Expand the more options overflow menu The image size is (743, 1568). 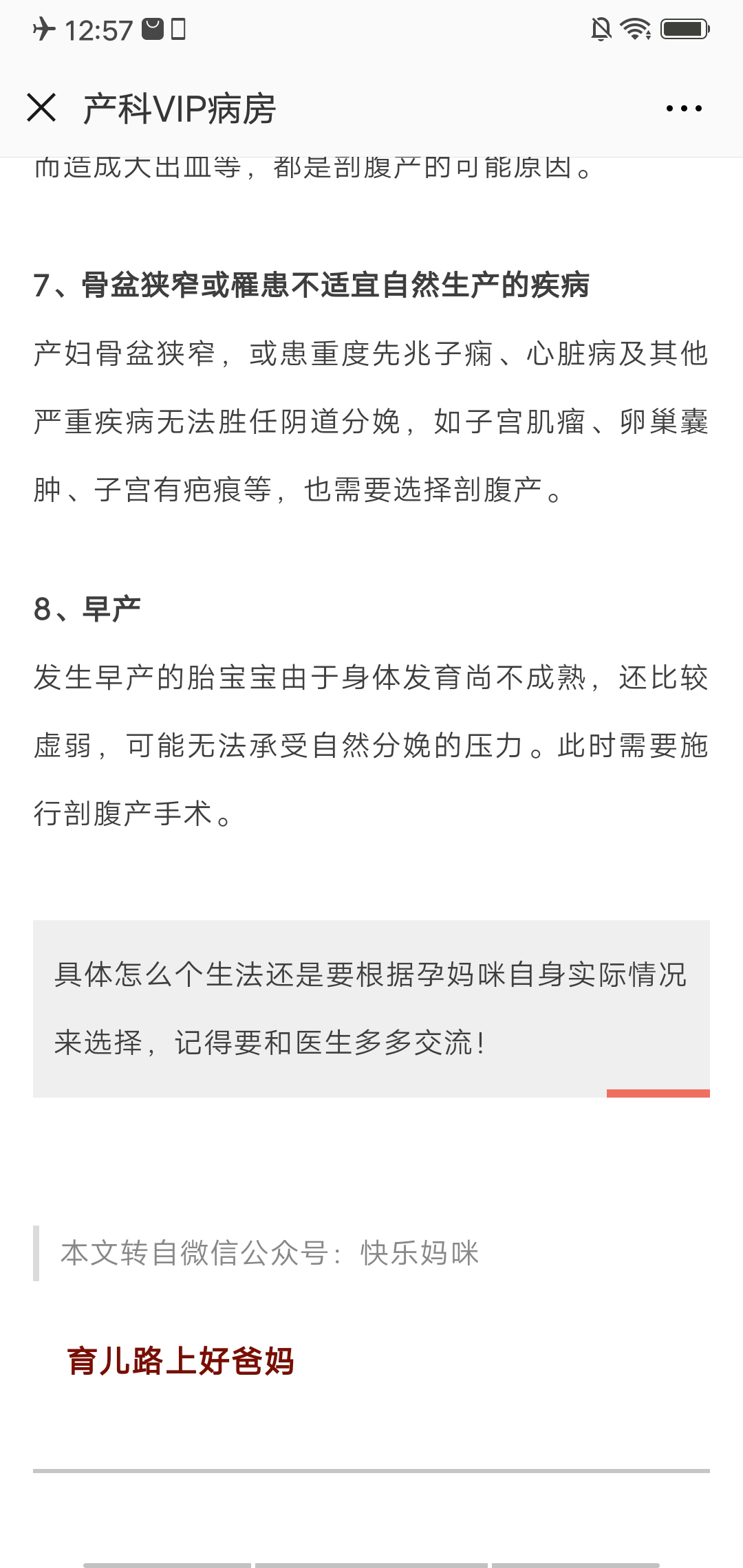(683, 107)
